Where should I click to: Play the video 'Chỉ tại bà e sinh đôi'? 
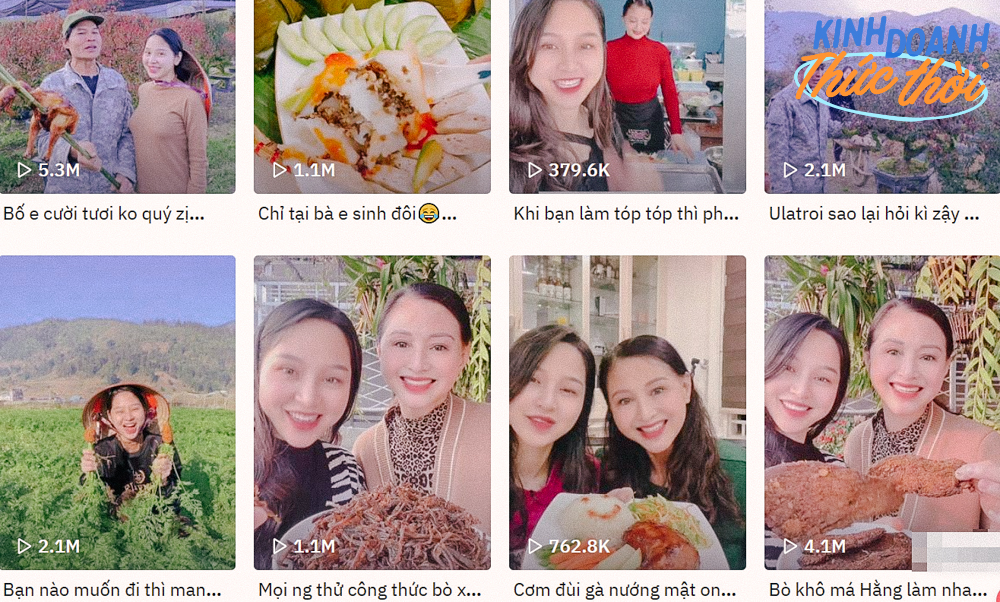(x=372, y=95)
